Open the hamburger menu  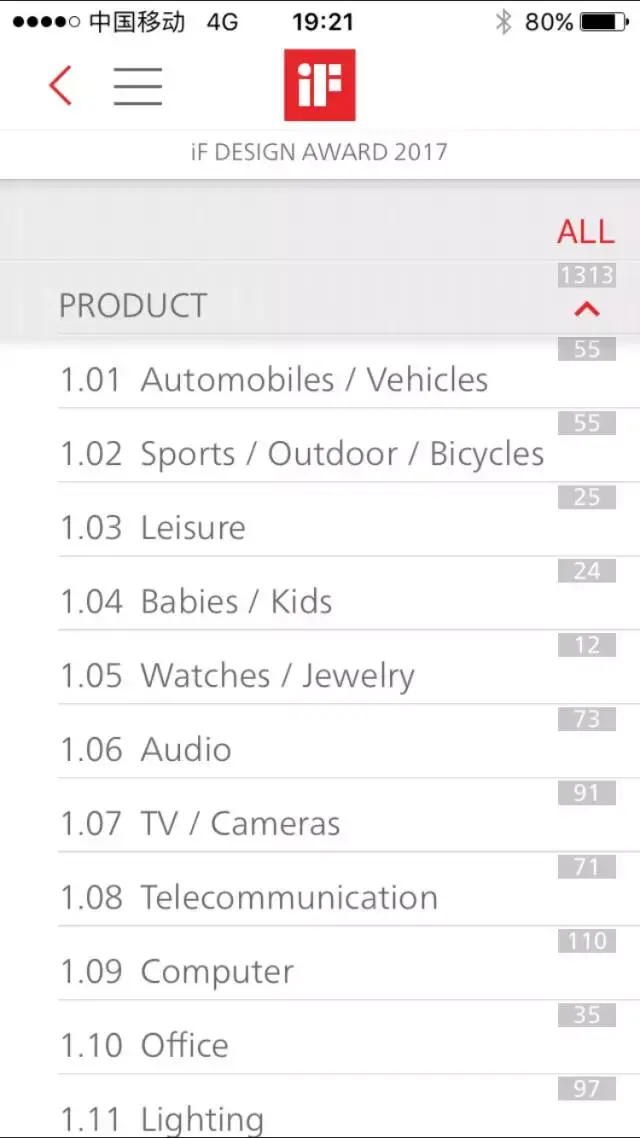[137, 86]
